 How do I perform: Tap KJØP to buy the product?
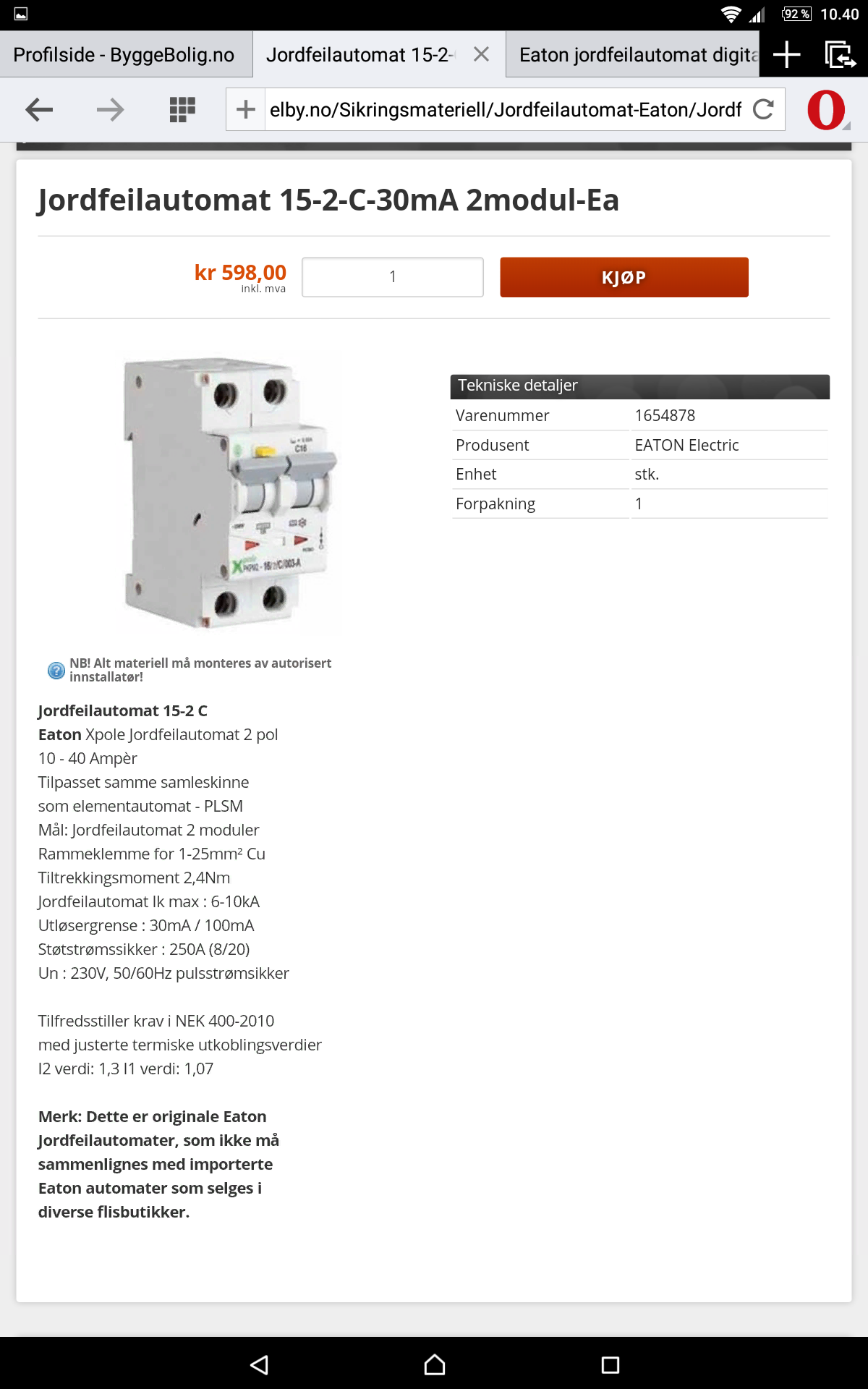[x=624, y=277]
